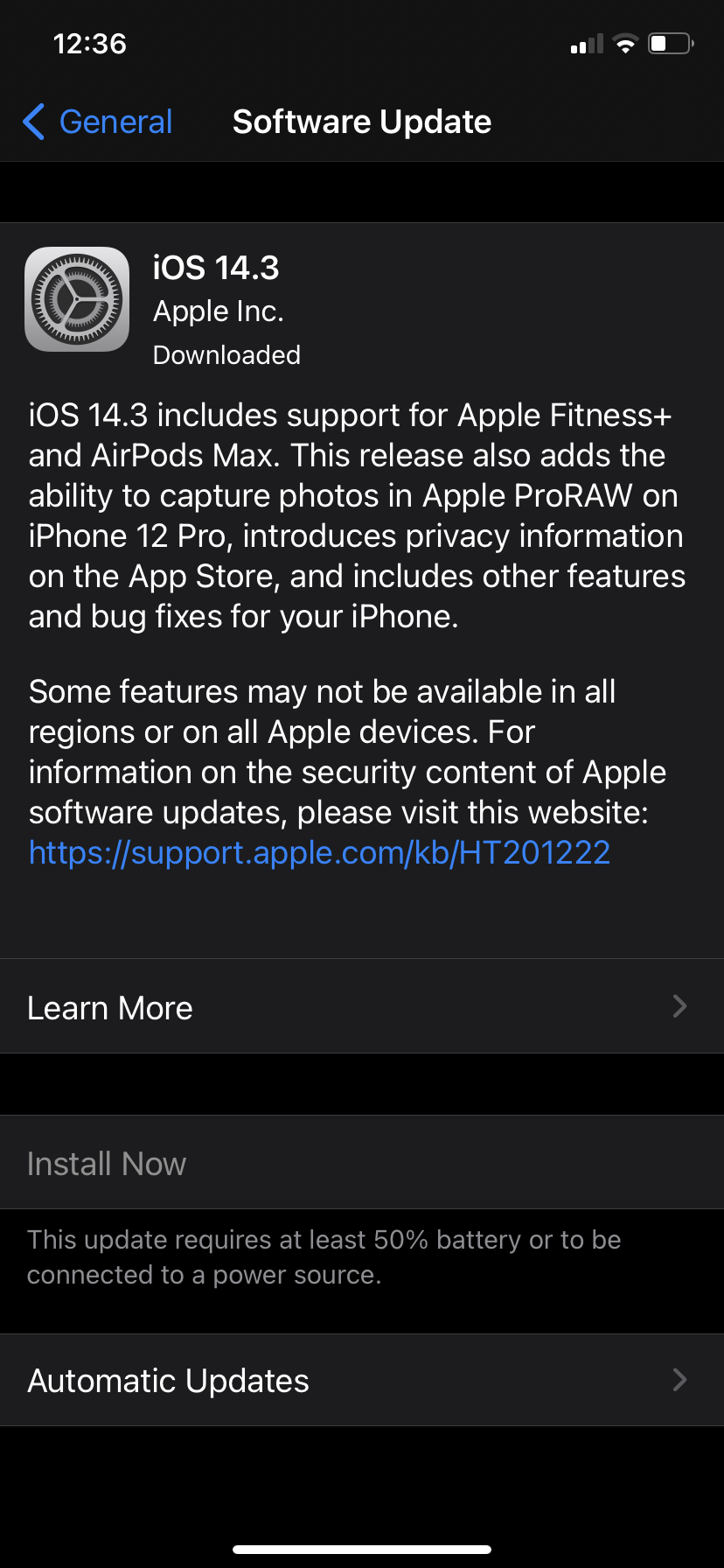
Task: Open Automatic Updates settings
Action: (x=362, y=1380)
